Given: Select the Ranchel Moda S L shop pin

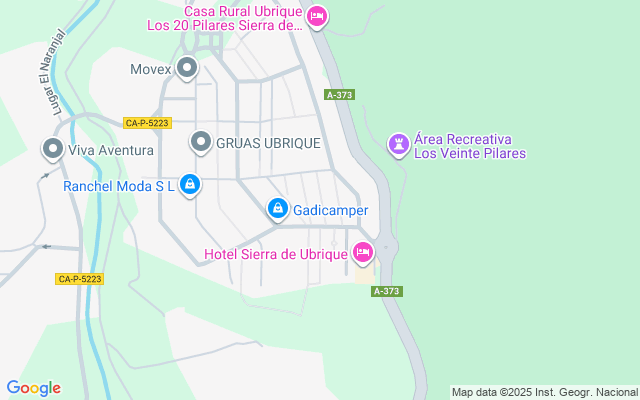Looking at the screenshot, I should [190, 185].
